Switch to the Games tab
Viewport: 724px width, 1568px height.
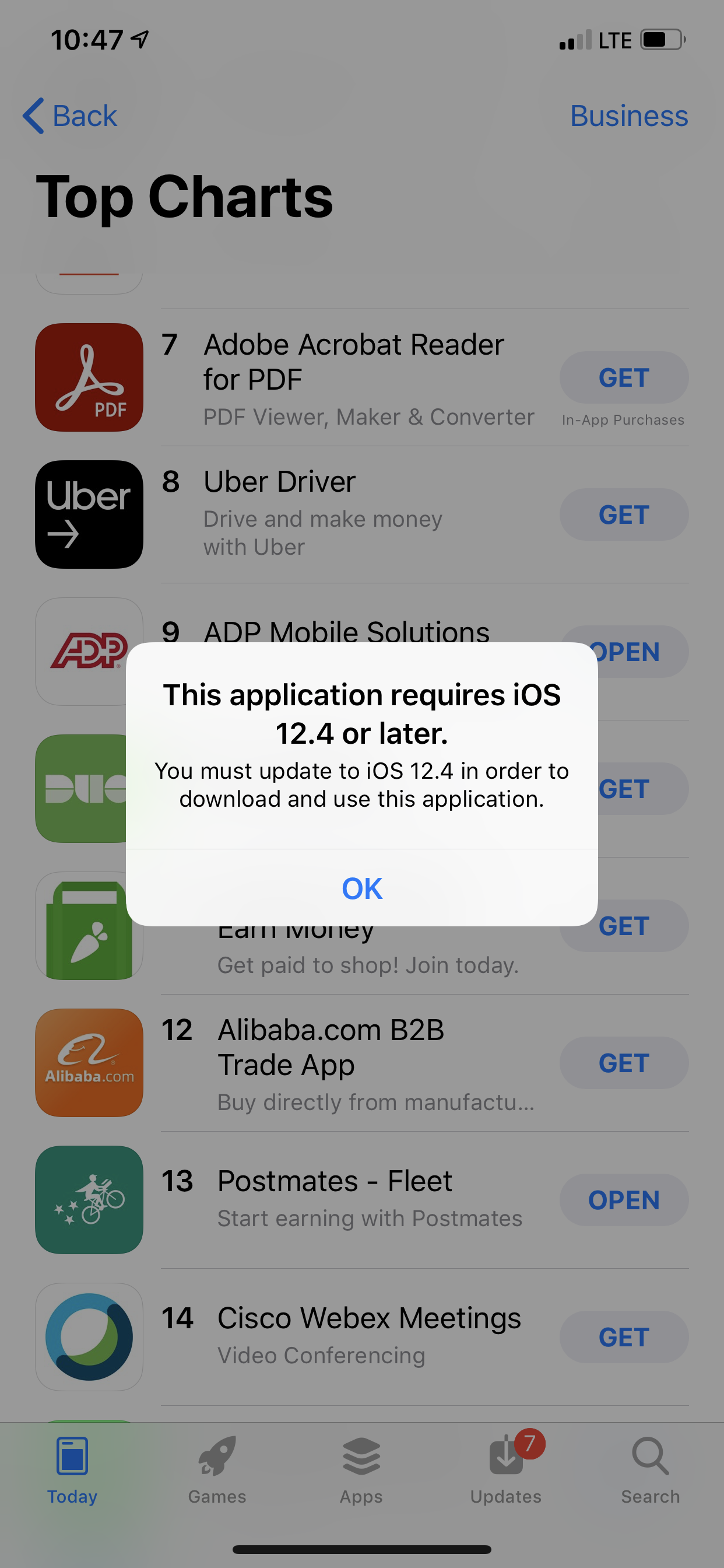[217, 1469]
